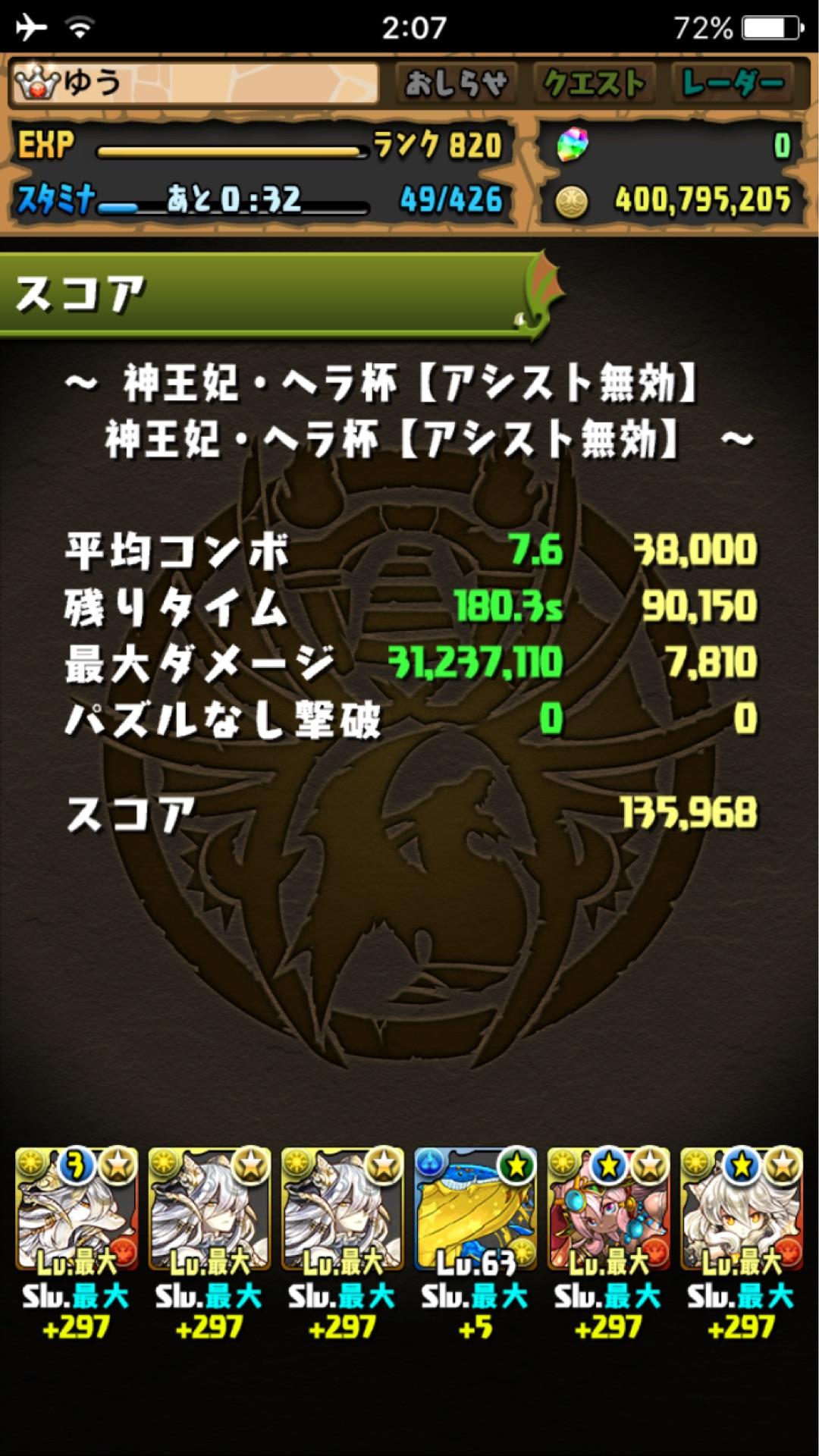Image resolution: width=819 pixels, height=1456 pixels.
Task: Tap the player name bar ゆう
Action: click(194, 83)
